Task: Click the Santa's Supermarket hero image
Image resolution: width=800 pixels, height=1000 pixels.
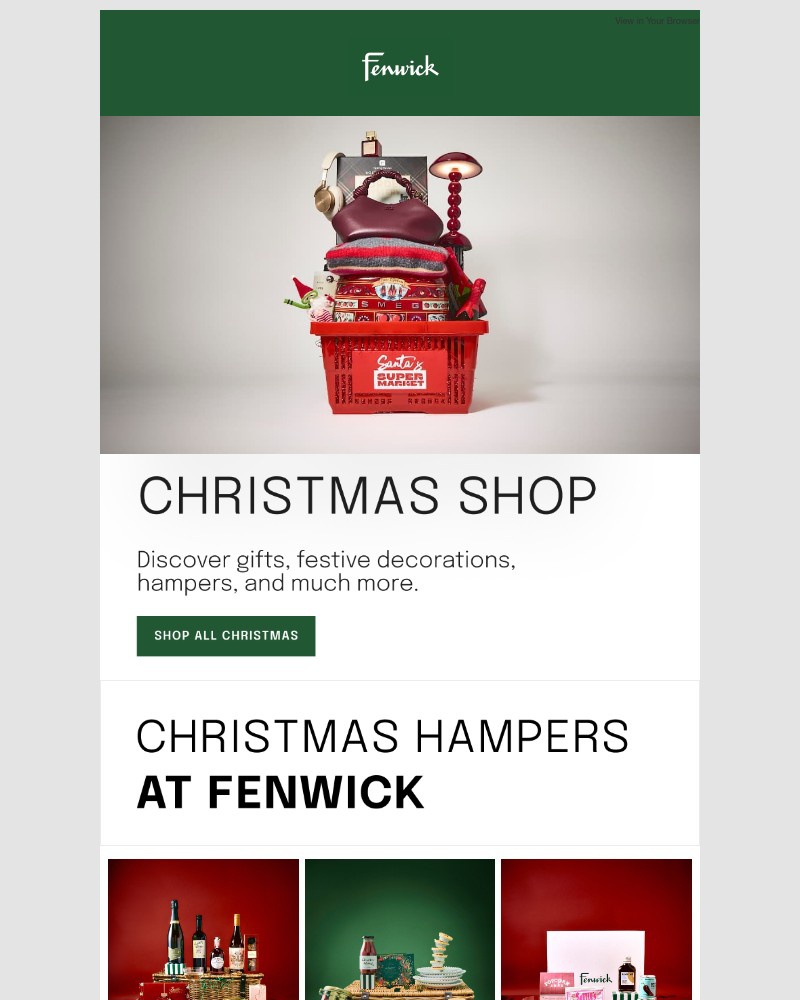Action: [399, 285]
